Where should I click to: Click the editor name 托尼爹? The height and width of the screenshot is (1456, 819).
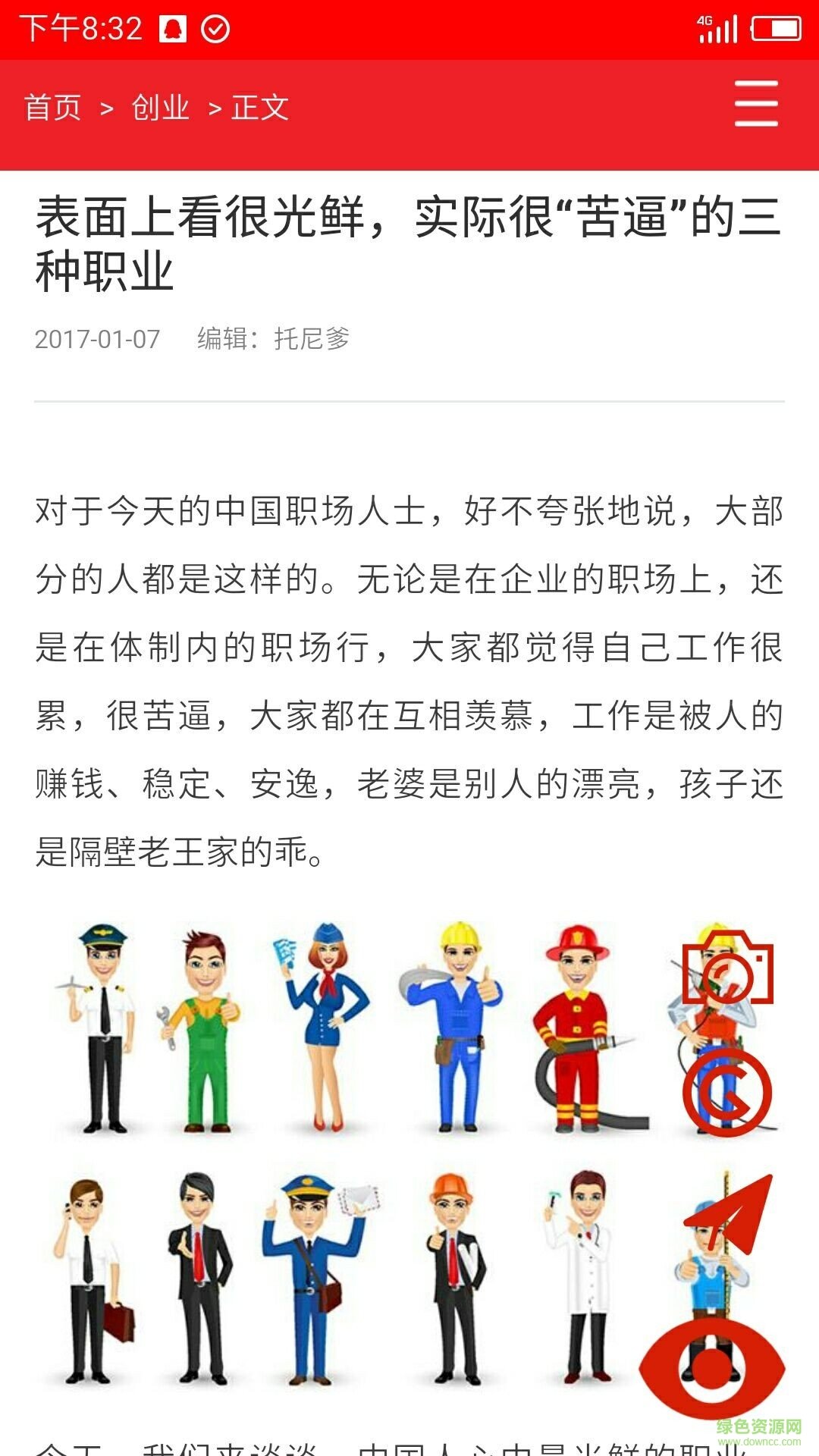[x=313, y=341]
